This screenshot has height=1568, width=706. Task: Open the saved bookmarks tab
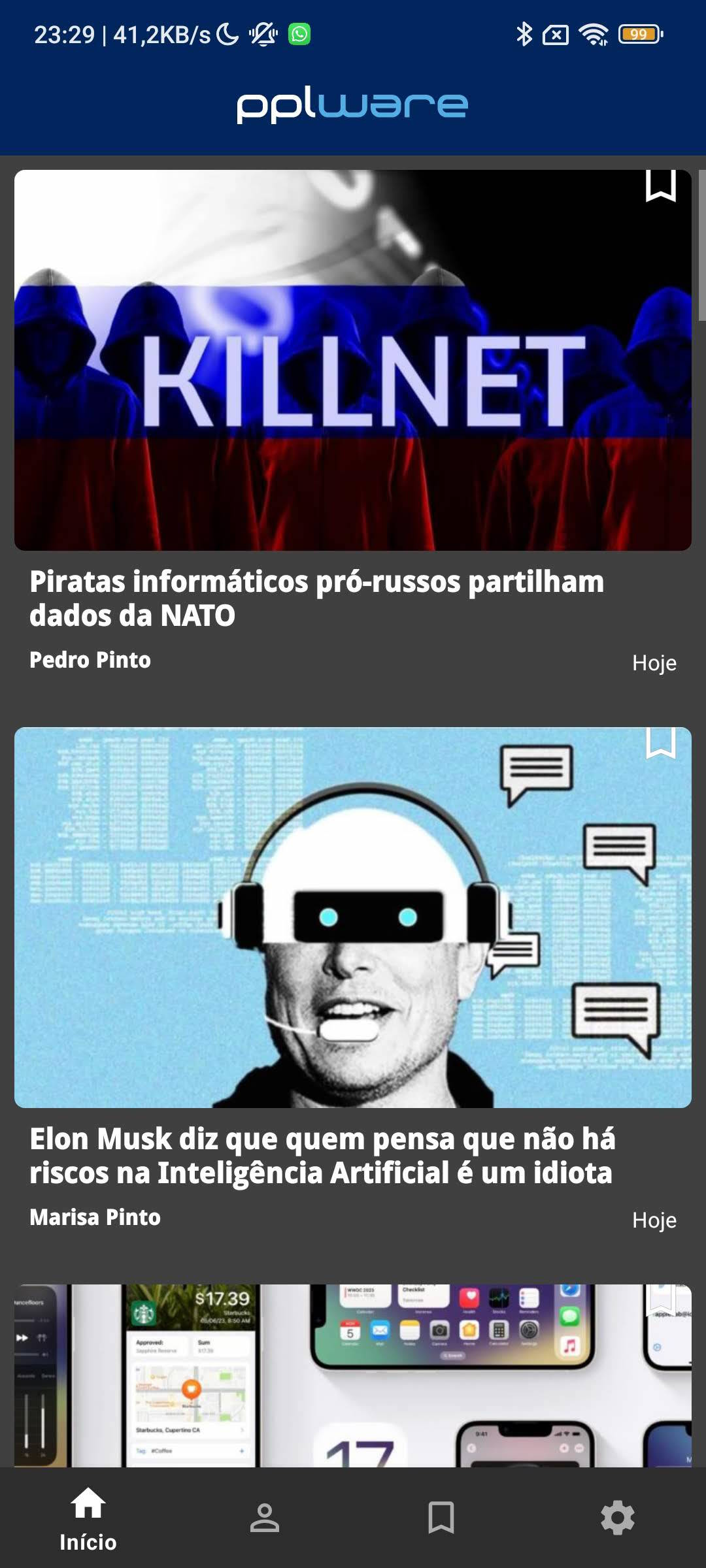pyautogui.click(x=441, y=1518)
